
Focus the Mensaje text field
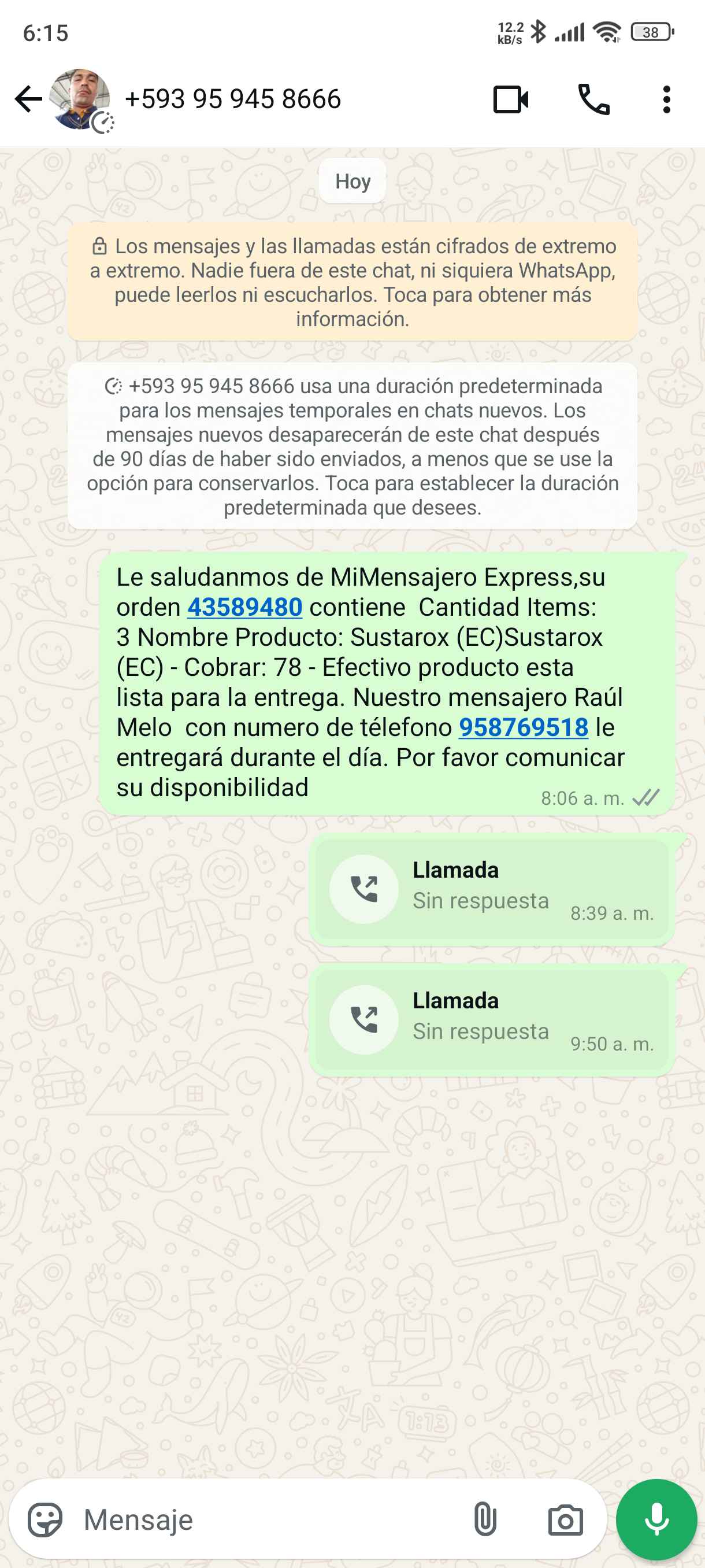(x=268, y=1520)
